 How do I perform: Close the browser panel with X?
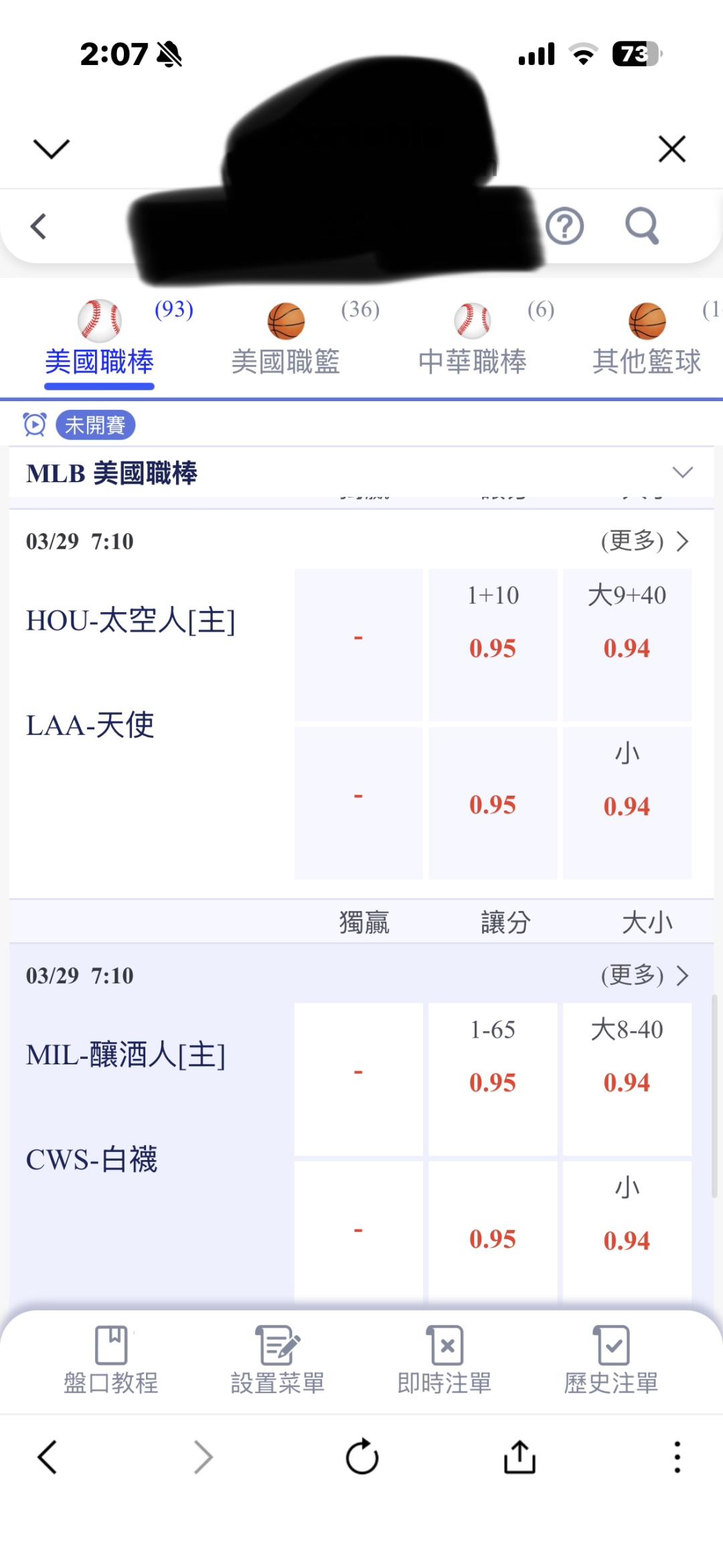[x=671, y=149]
